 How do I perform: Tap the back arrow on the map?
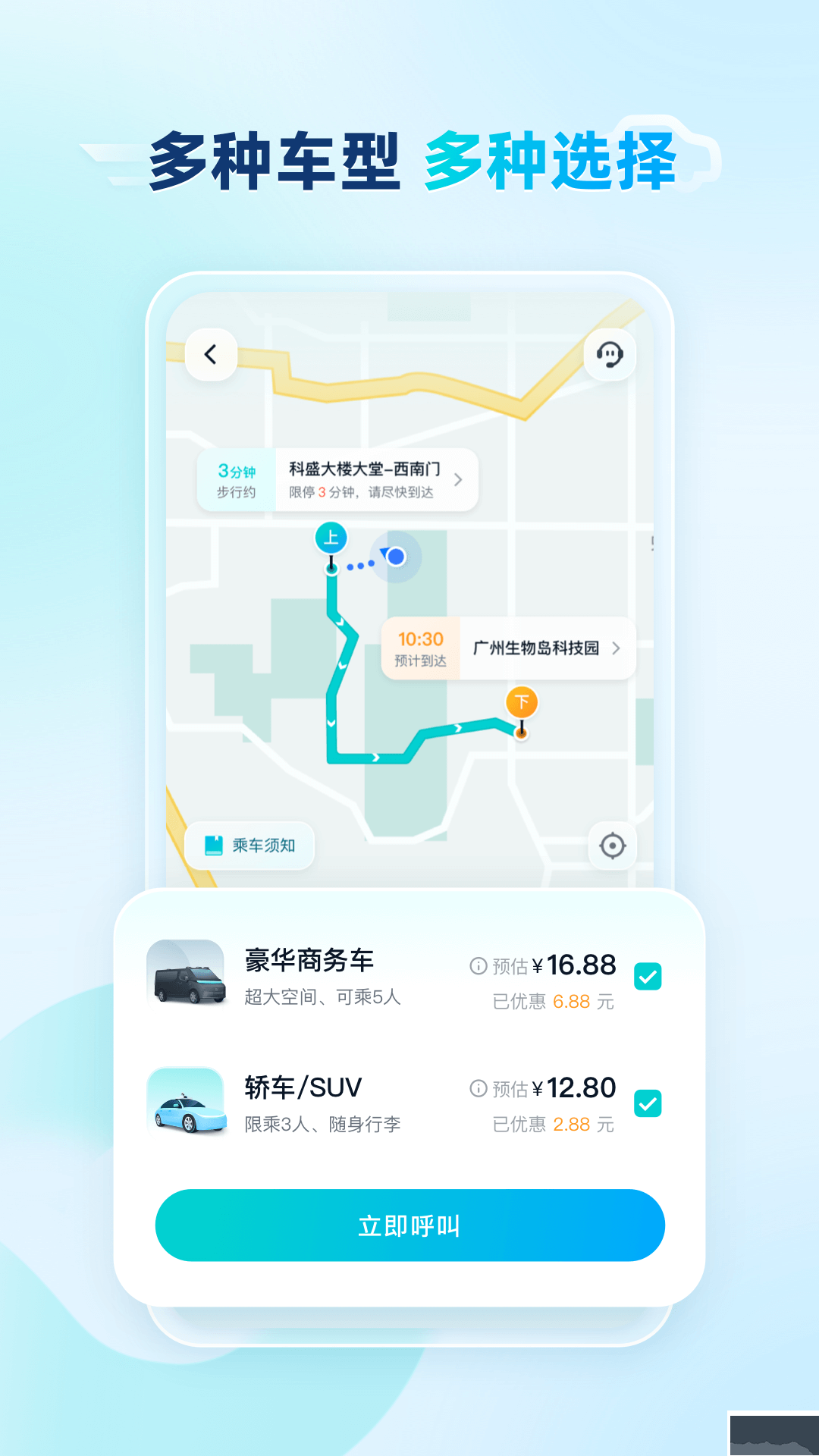[210, 355]
